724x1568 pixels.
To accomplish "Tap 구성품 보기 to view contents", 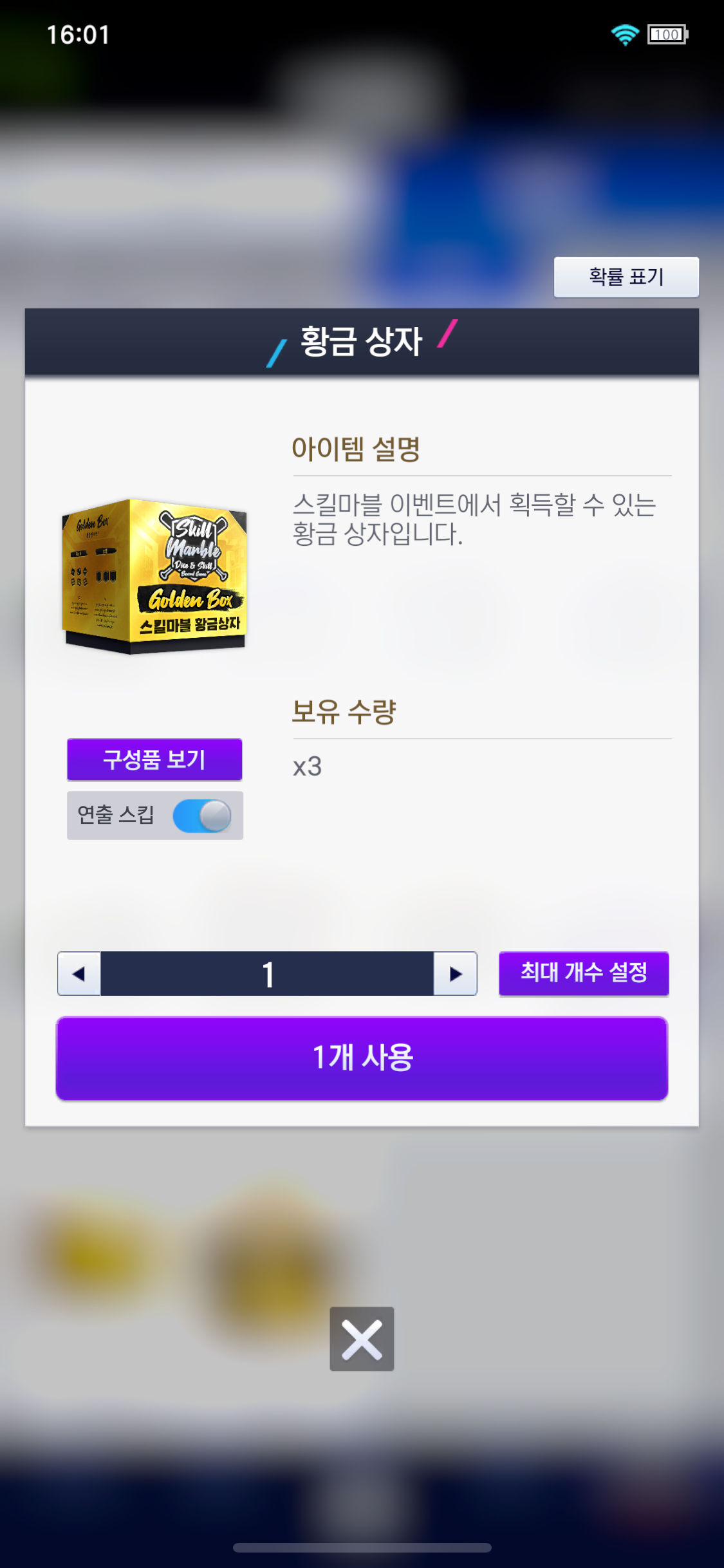I will 154,760.
